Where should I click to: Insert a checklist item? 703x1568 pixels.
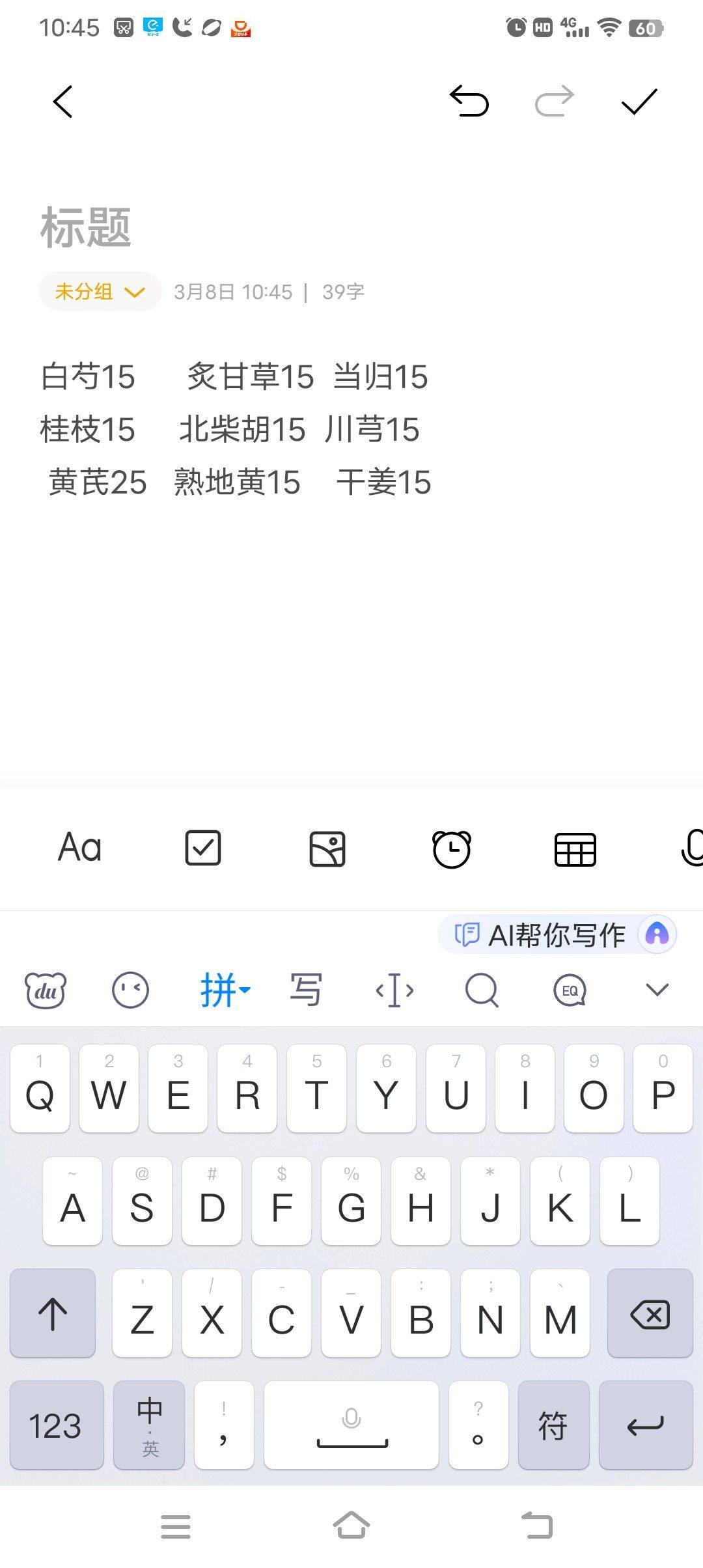pyautogui.click(x=203, y=848)
